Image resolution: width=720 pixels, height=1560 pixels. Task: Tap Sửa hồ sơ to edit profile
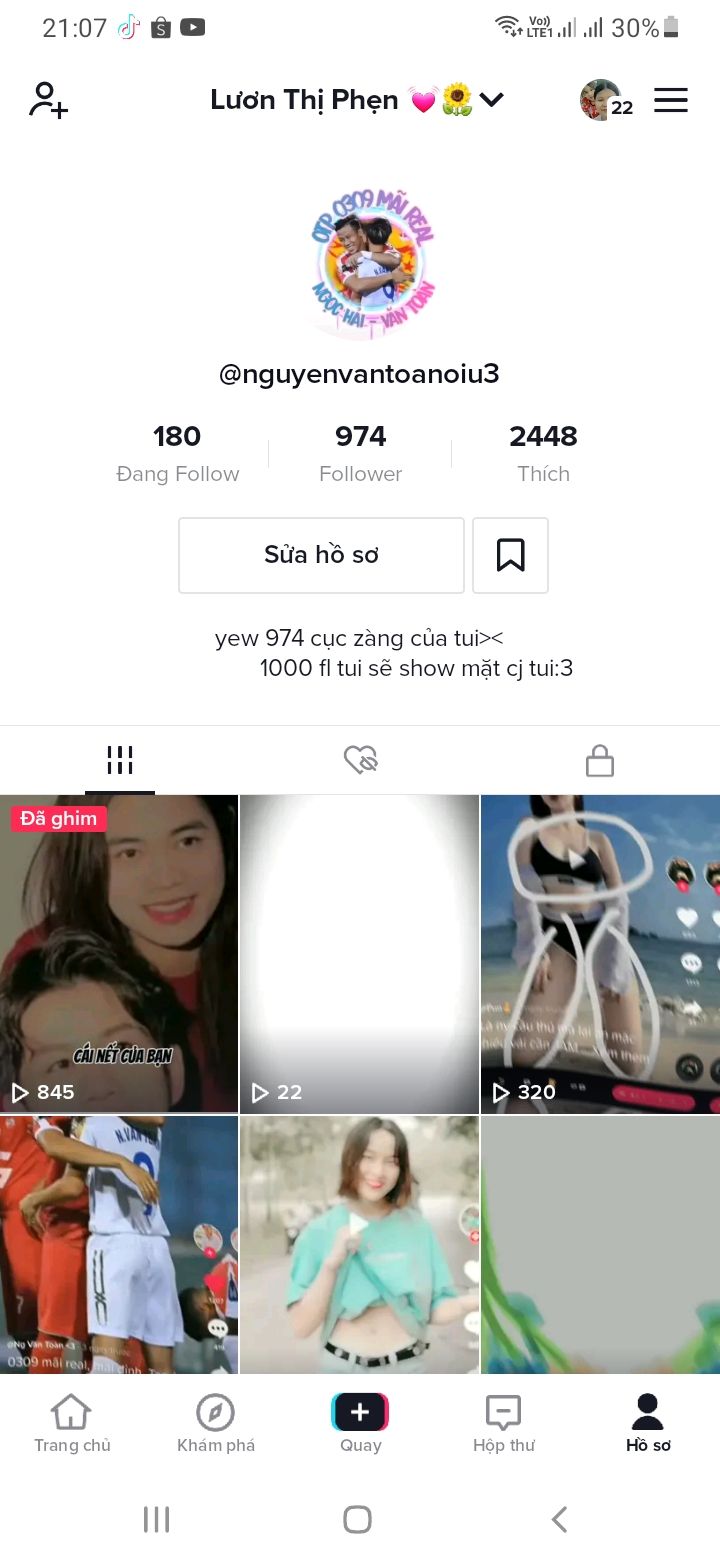point(321,555)
